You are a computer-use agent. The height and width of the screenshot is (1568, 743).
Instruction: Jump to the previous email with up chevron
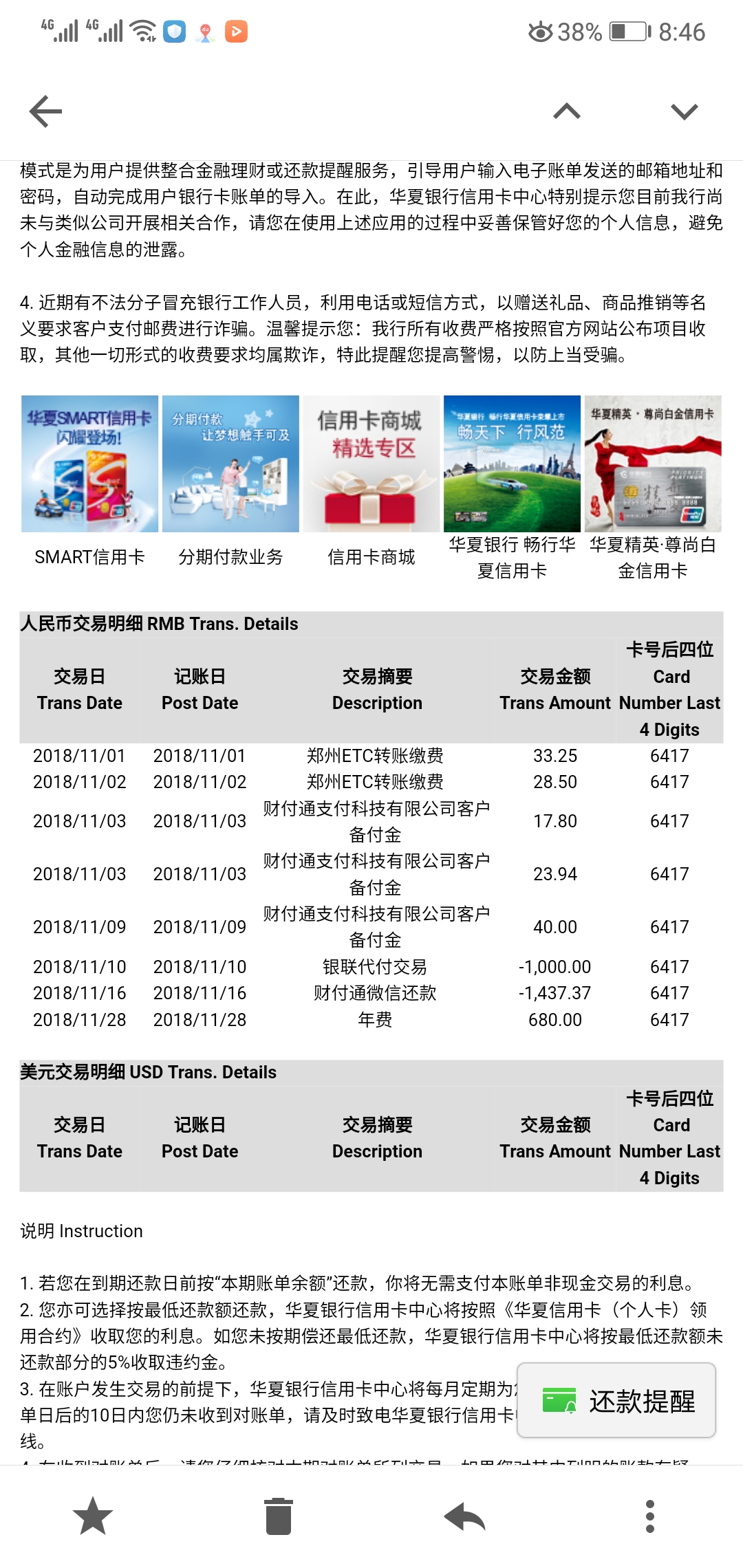tap(567, 111)
